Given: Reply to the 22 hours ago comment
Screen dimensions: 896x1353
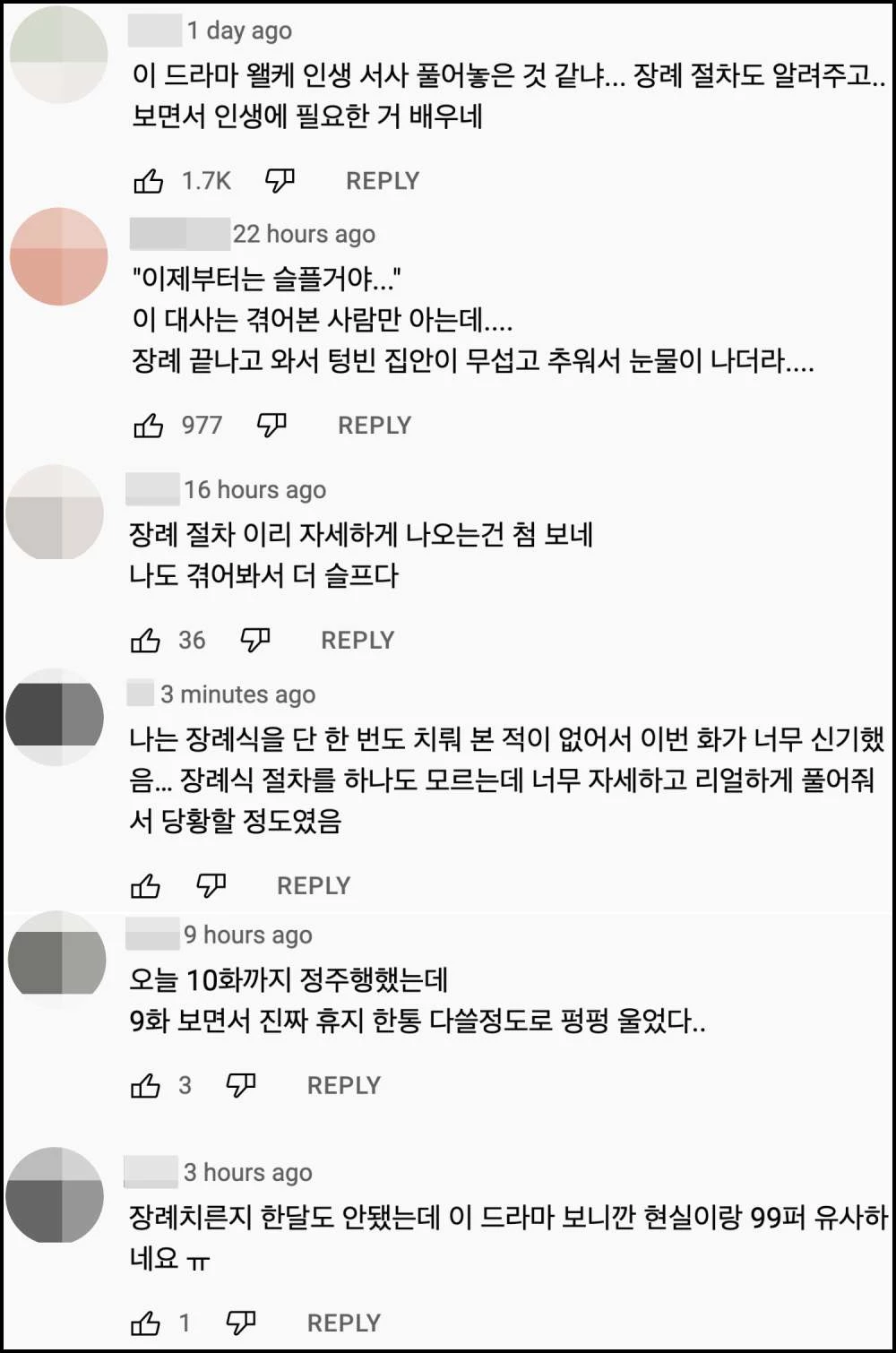Looking at the screenshot, I should (375, 426).
